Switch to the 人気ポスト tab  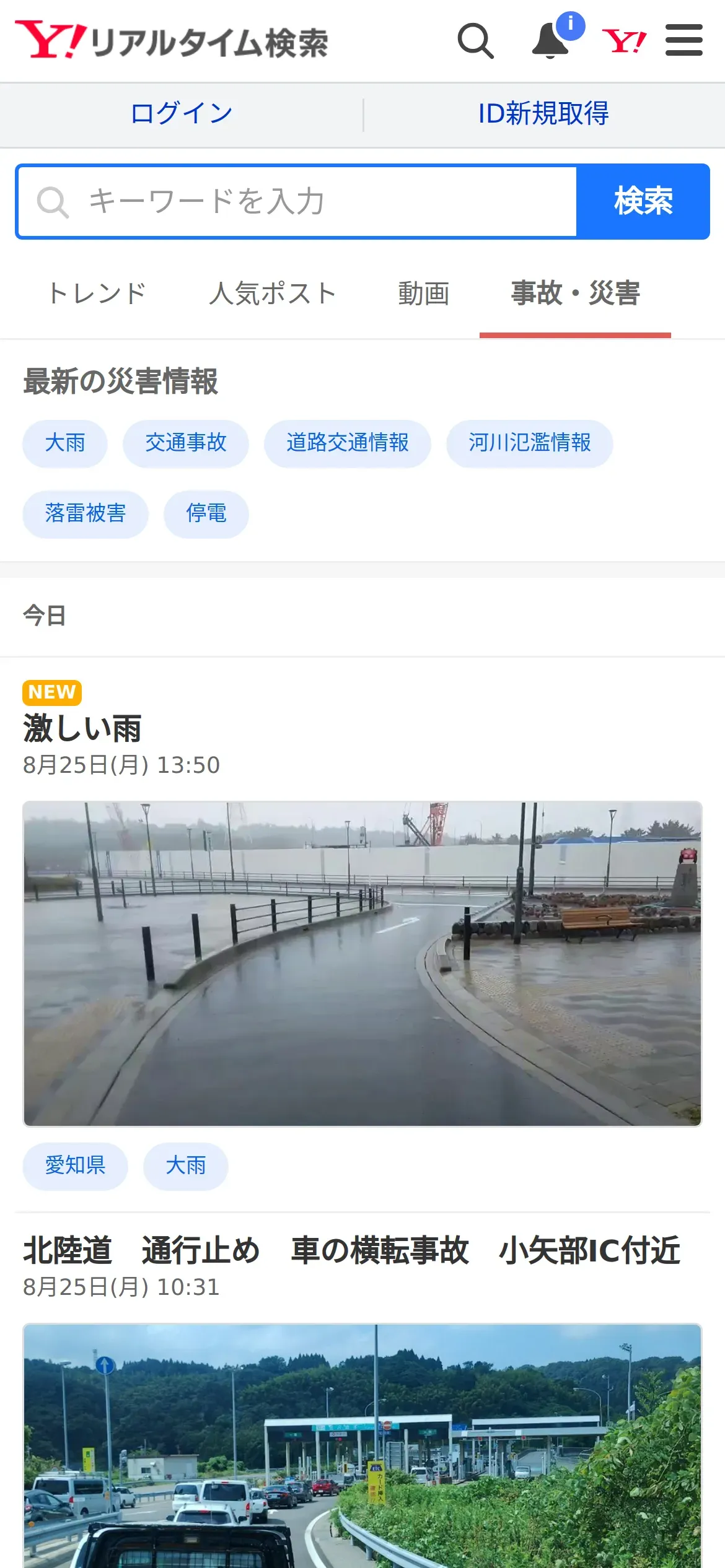pos(272,294)
